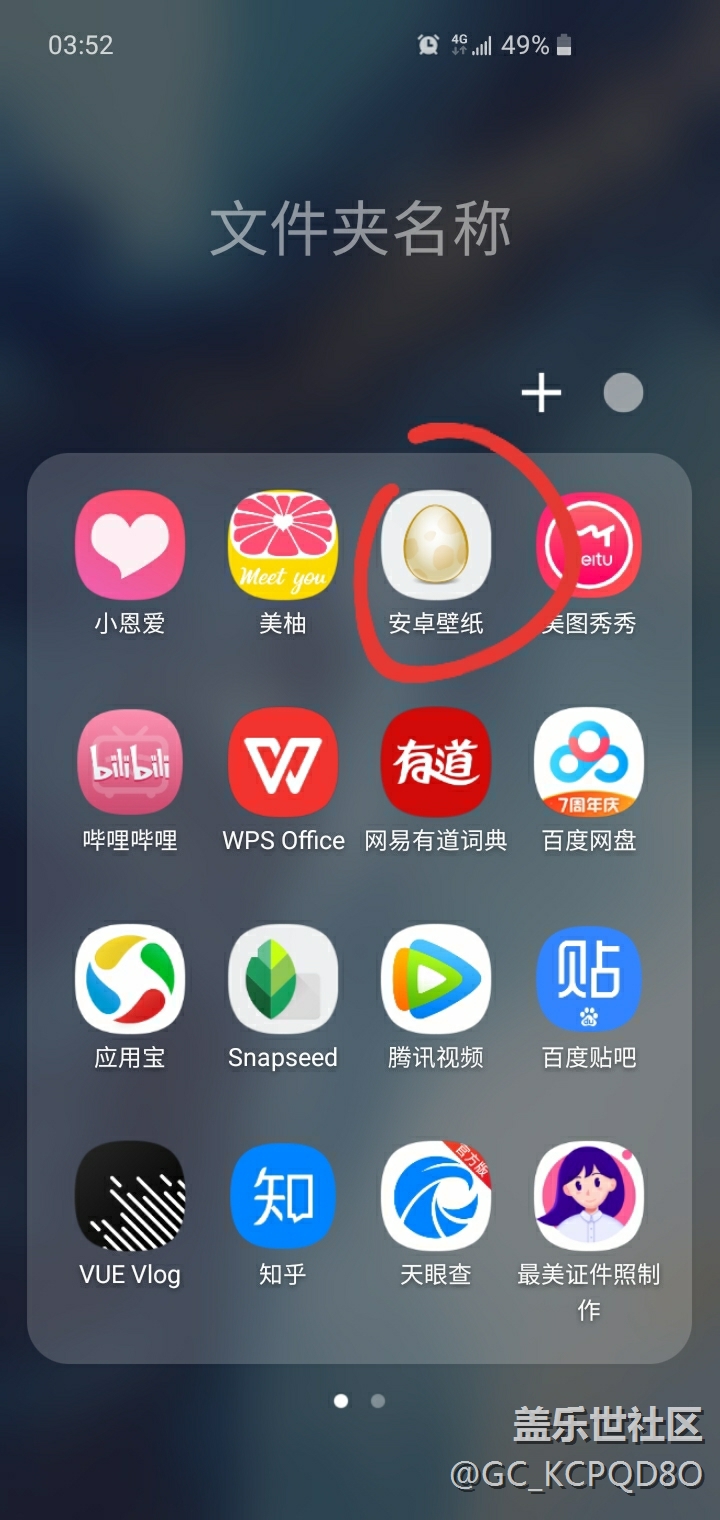Image resolution: width=720 pixels, height=1520 pixels.
Task: Launch 腾讯视频 video app
Action: [436, 980]
